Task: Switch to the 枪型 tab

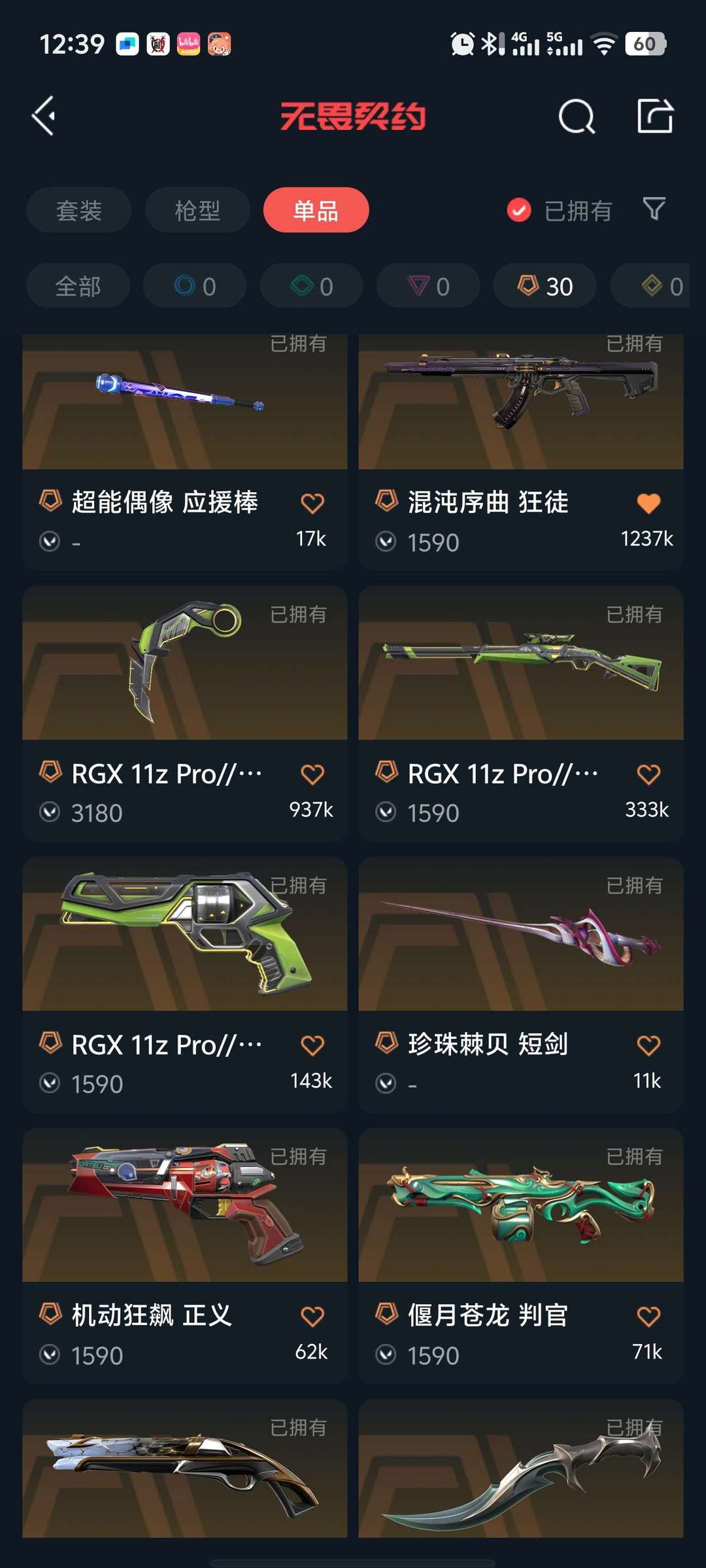Action: (197, 210)
